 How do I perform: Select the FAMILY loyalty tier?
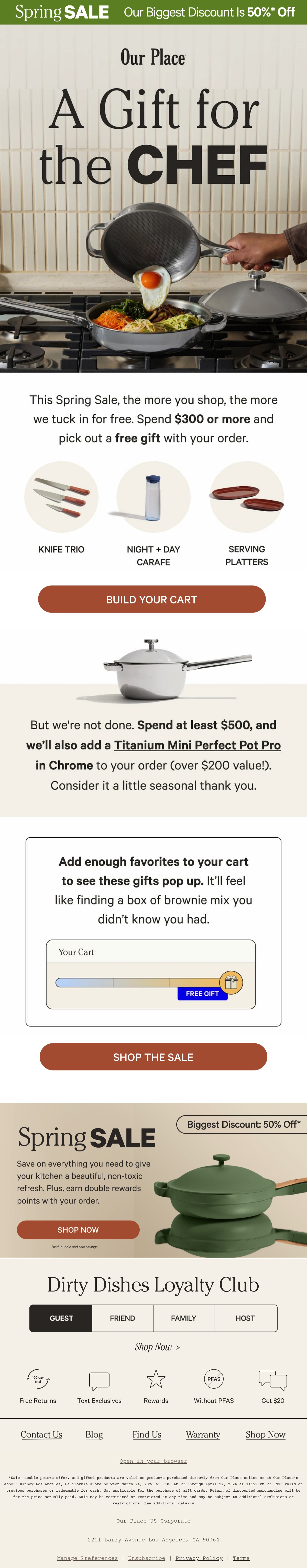click(x=183, y=1318)
